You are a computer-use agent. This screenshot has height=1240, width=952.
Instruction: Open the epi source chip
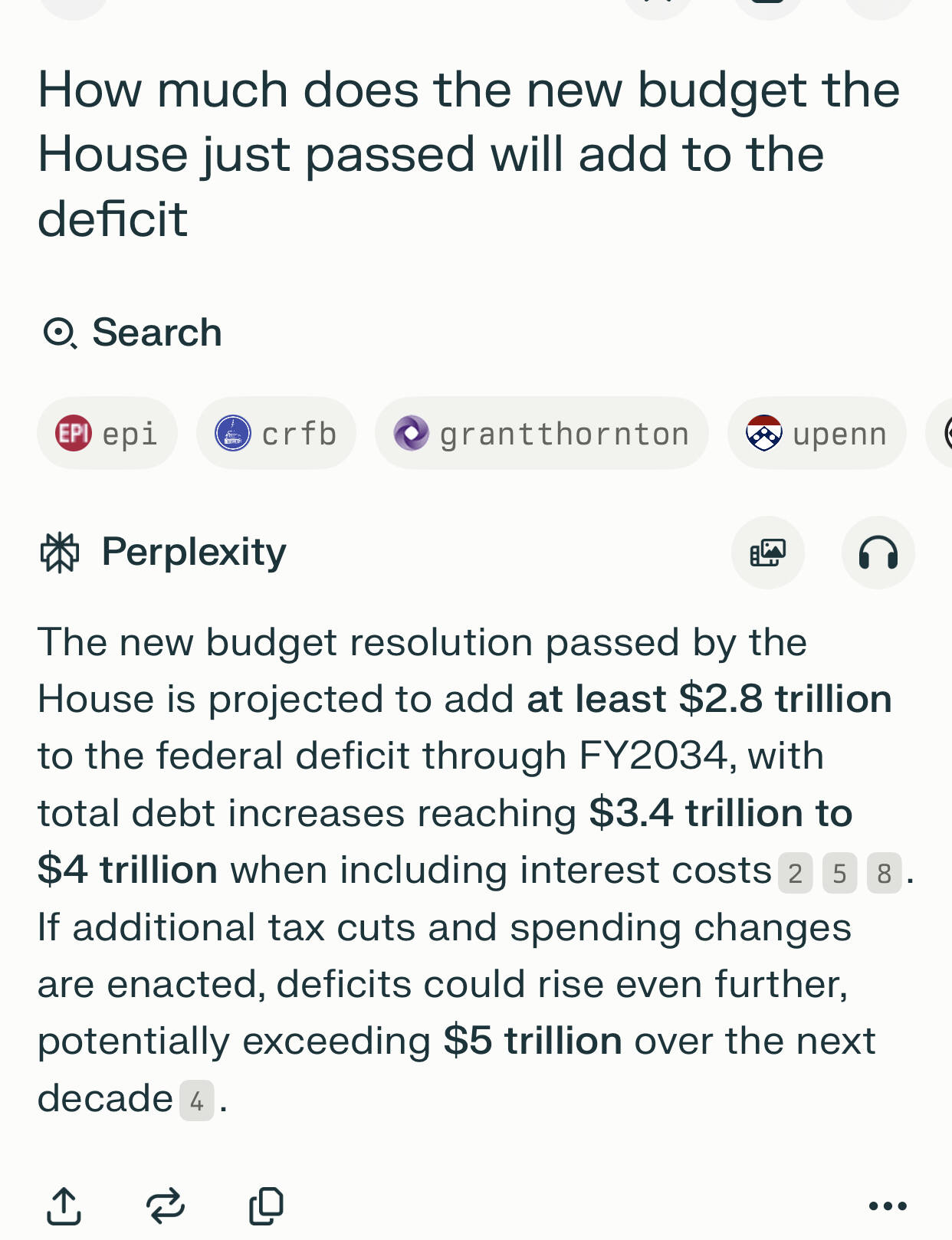click(x=107, y=434)
